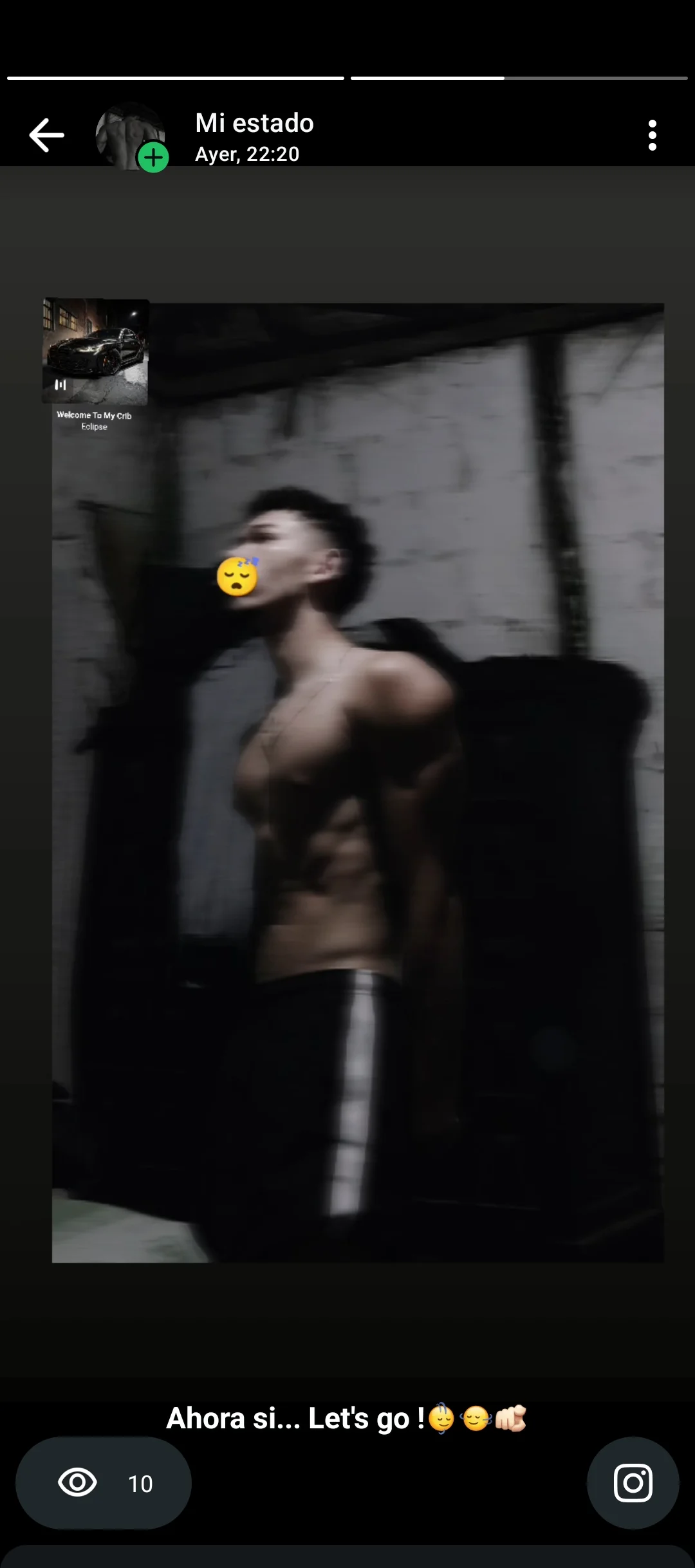Open the three-dot overflow menu

(652, 135)
